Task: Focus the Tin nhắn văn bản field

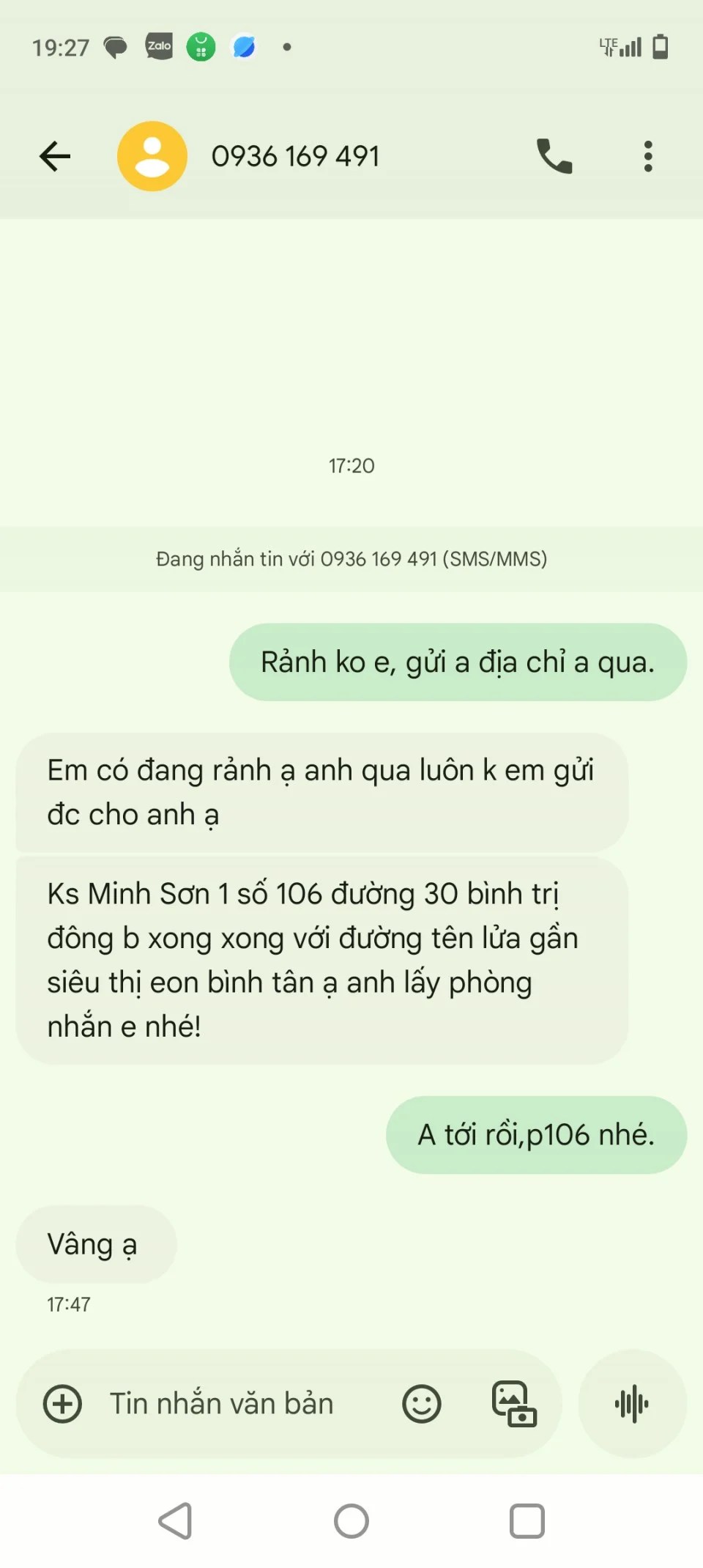Action: [234, 1404]
